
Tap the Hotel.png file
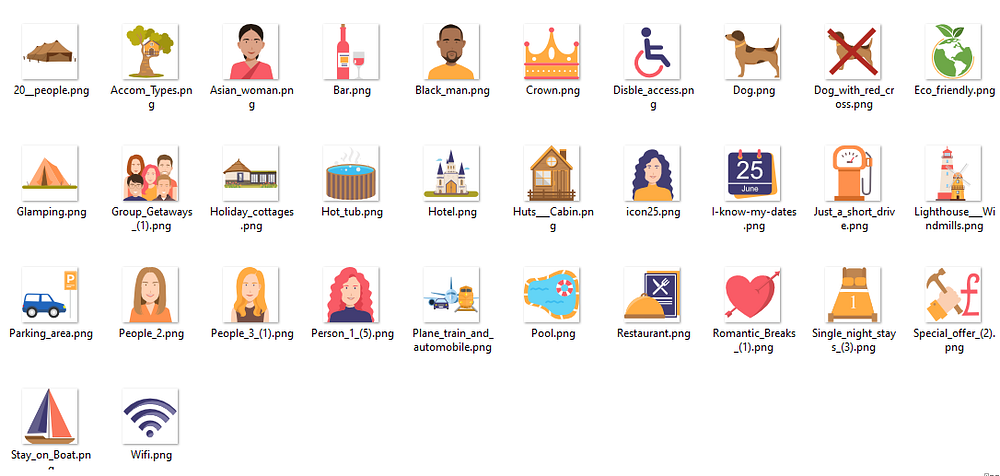452,173
